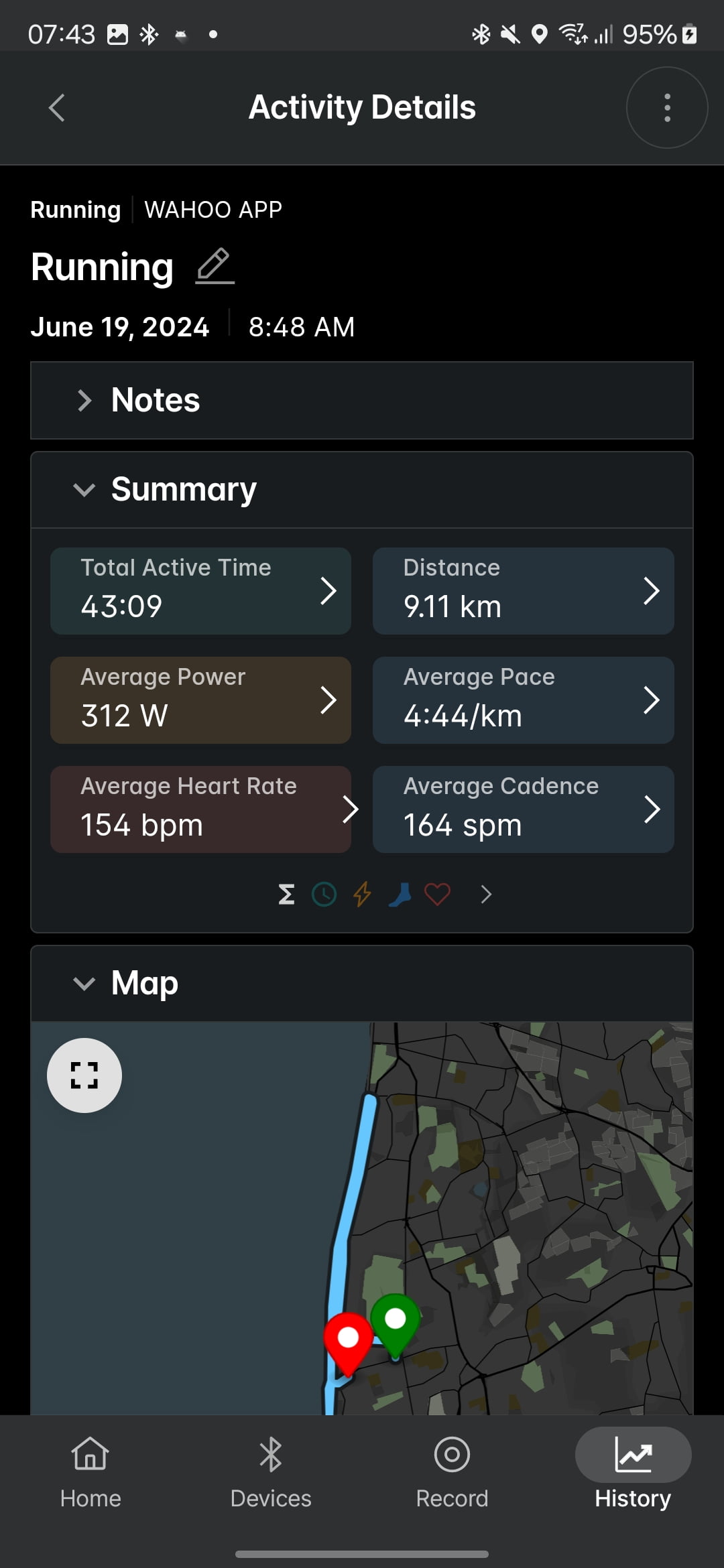Go back from Activity Details

[x=57, y=107]
